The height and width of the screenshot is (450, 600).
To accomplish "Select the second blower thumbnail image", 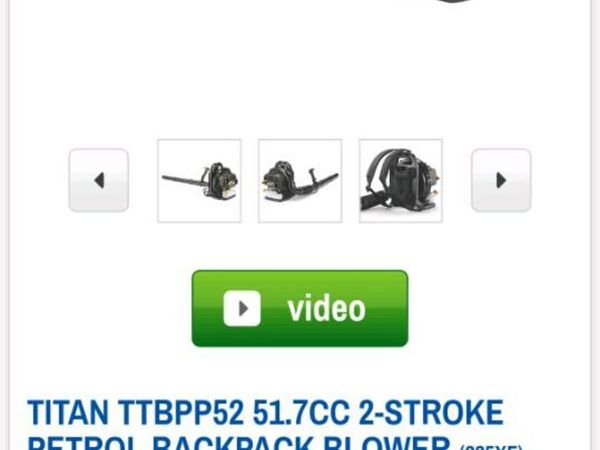I will pyautogui.click(x=300, y=181).
